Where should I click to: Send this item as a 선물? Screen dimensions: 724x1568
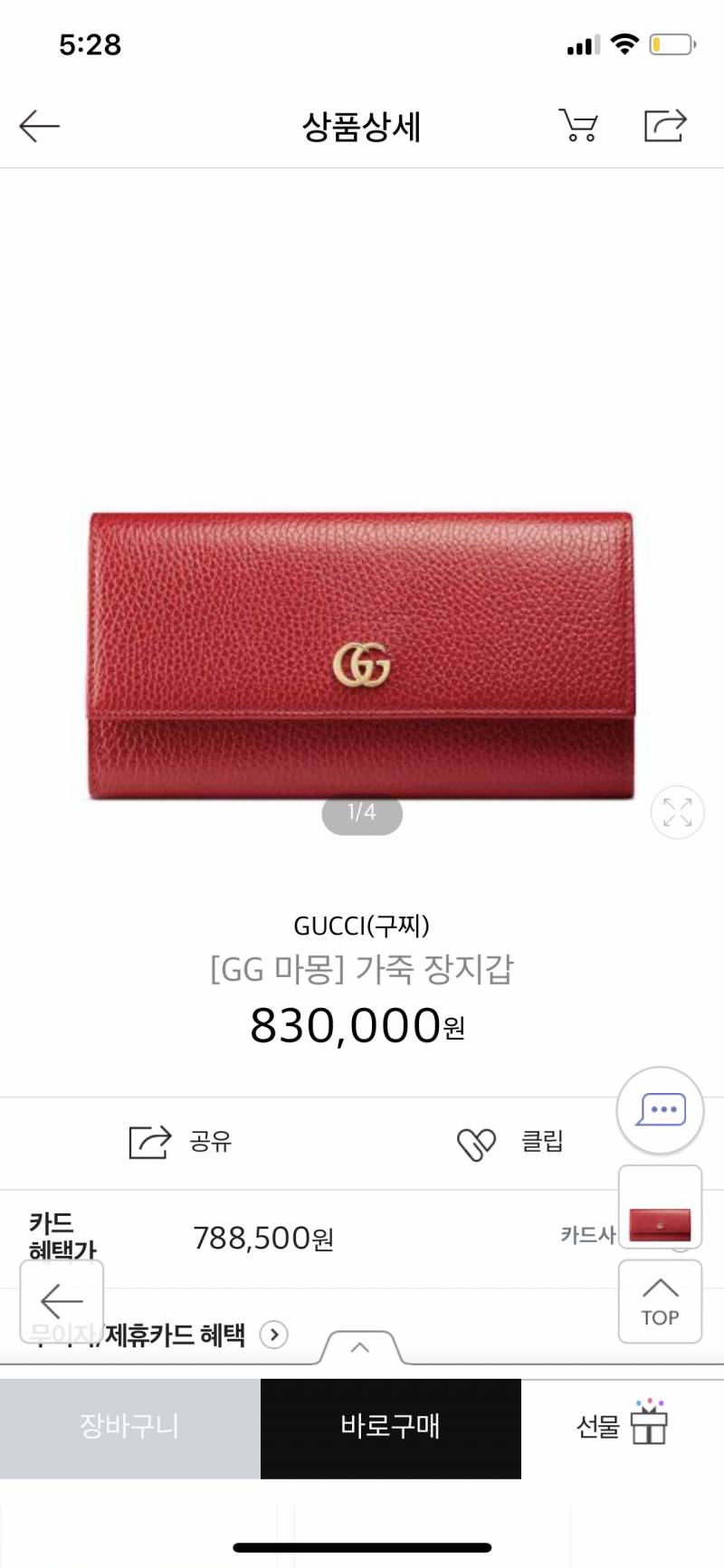coord(623,1425)
